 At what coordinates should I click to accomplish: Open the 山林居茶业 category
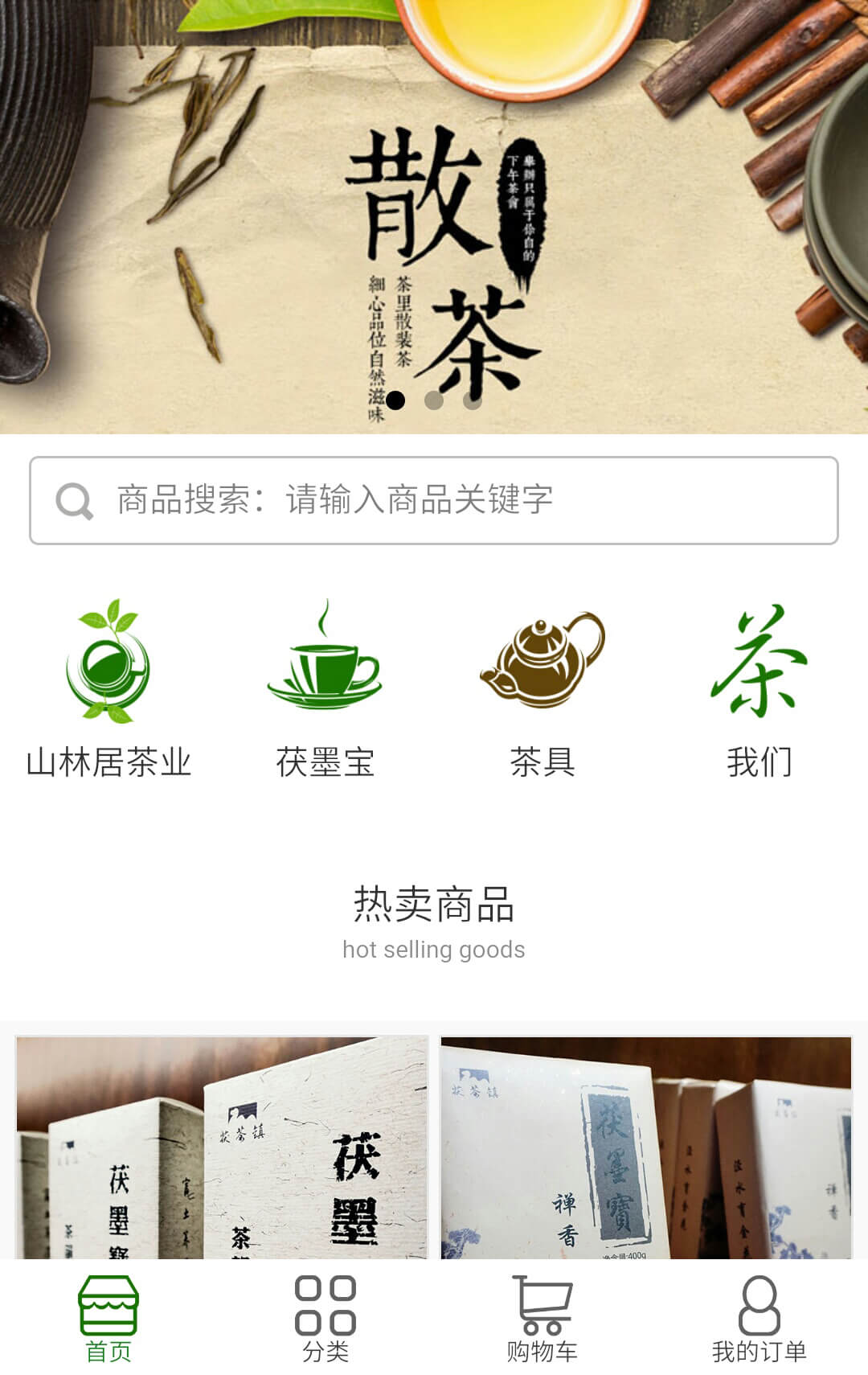click(x=108, y=689)
